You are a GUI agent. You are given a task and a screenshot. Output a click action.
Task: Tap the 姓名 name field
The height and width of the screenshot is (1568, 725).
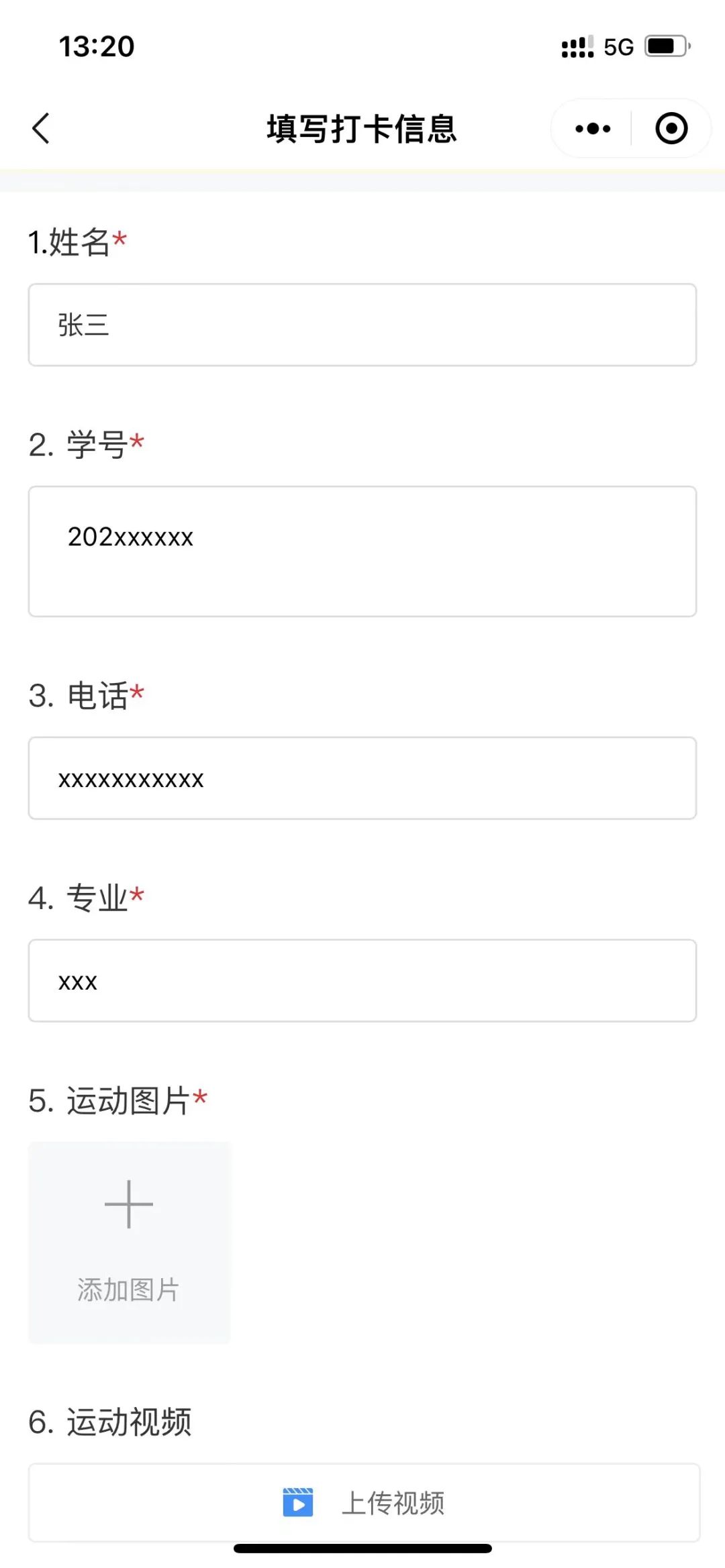362,325
